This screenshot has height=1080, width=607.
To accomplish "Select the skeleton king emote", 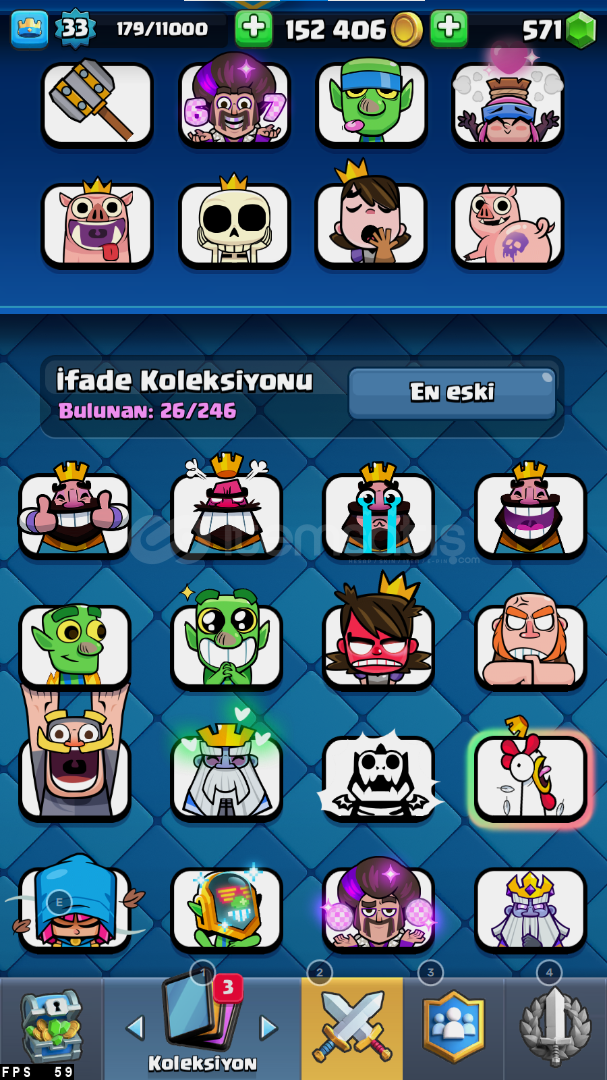I will tap(234, 223).
